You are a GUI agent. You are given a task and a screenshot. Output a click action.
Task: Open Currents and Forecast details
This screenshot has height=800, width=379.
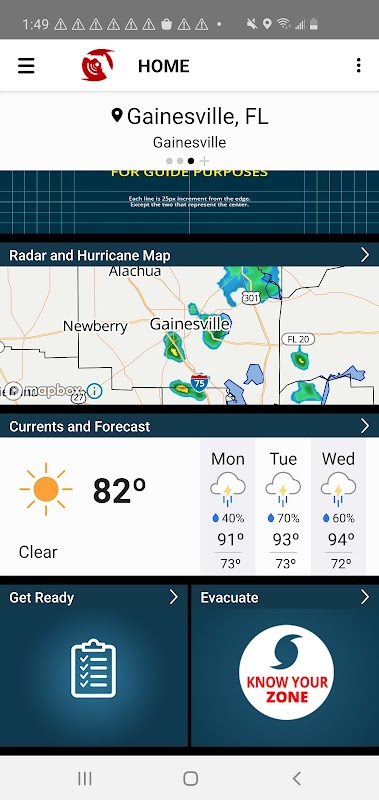coord(189,426)
